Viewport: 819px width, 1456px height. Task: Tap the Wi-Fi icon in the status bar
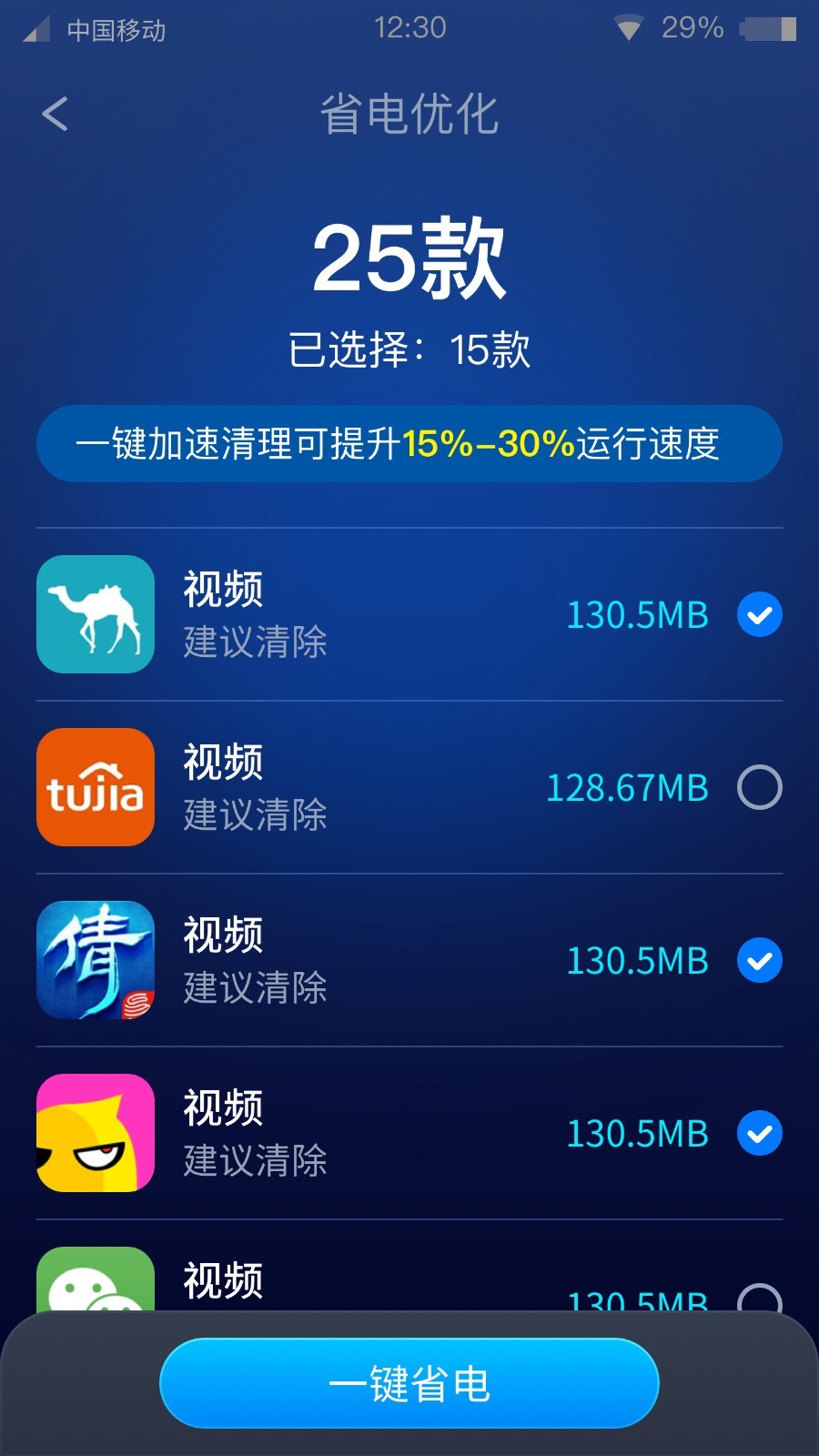tap(630, 27)
